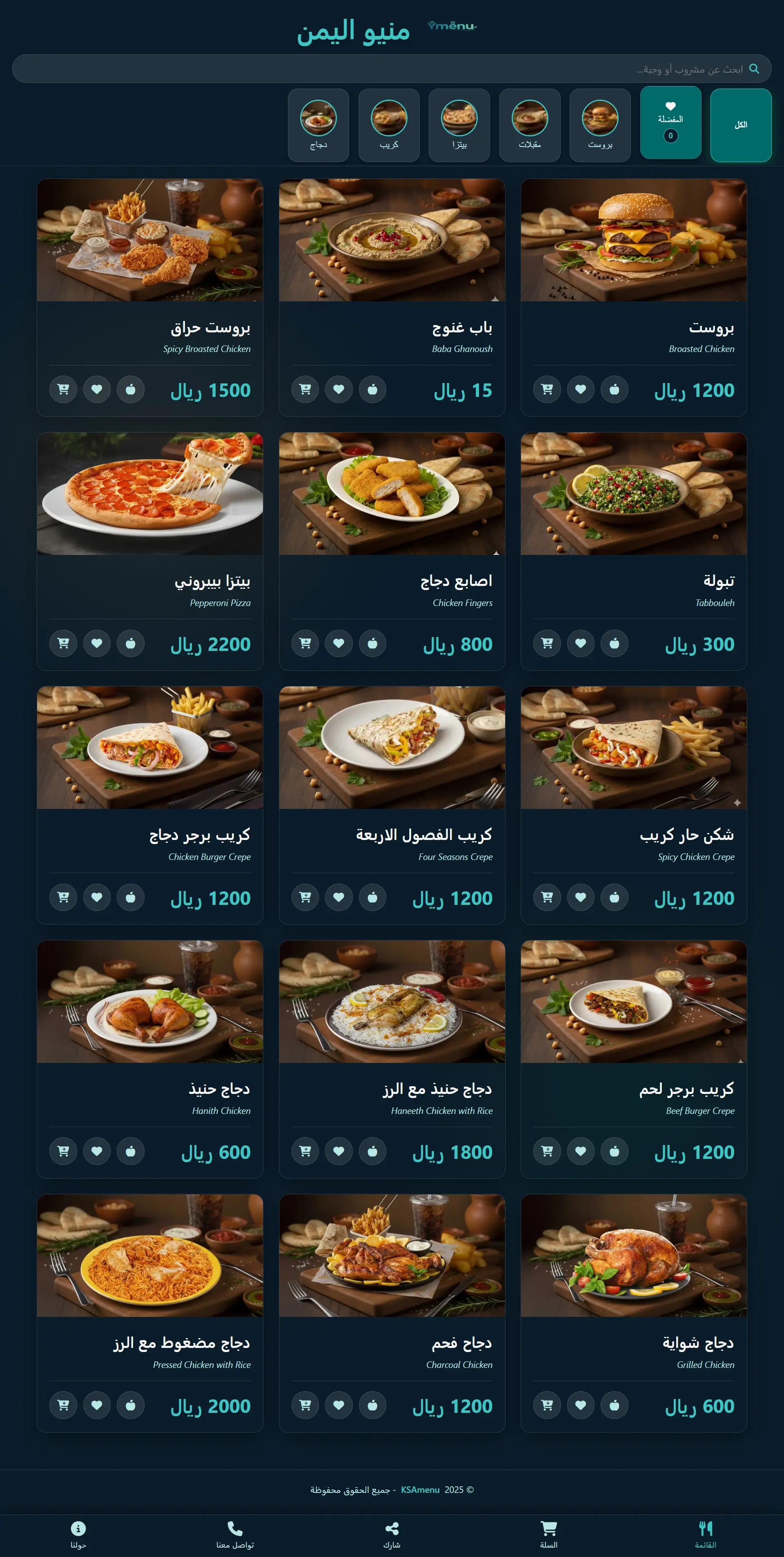Favorite the Baba Ghanoush dish

tap(339, 390)
